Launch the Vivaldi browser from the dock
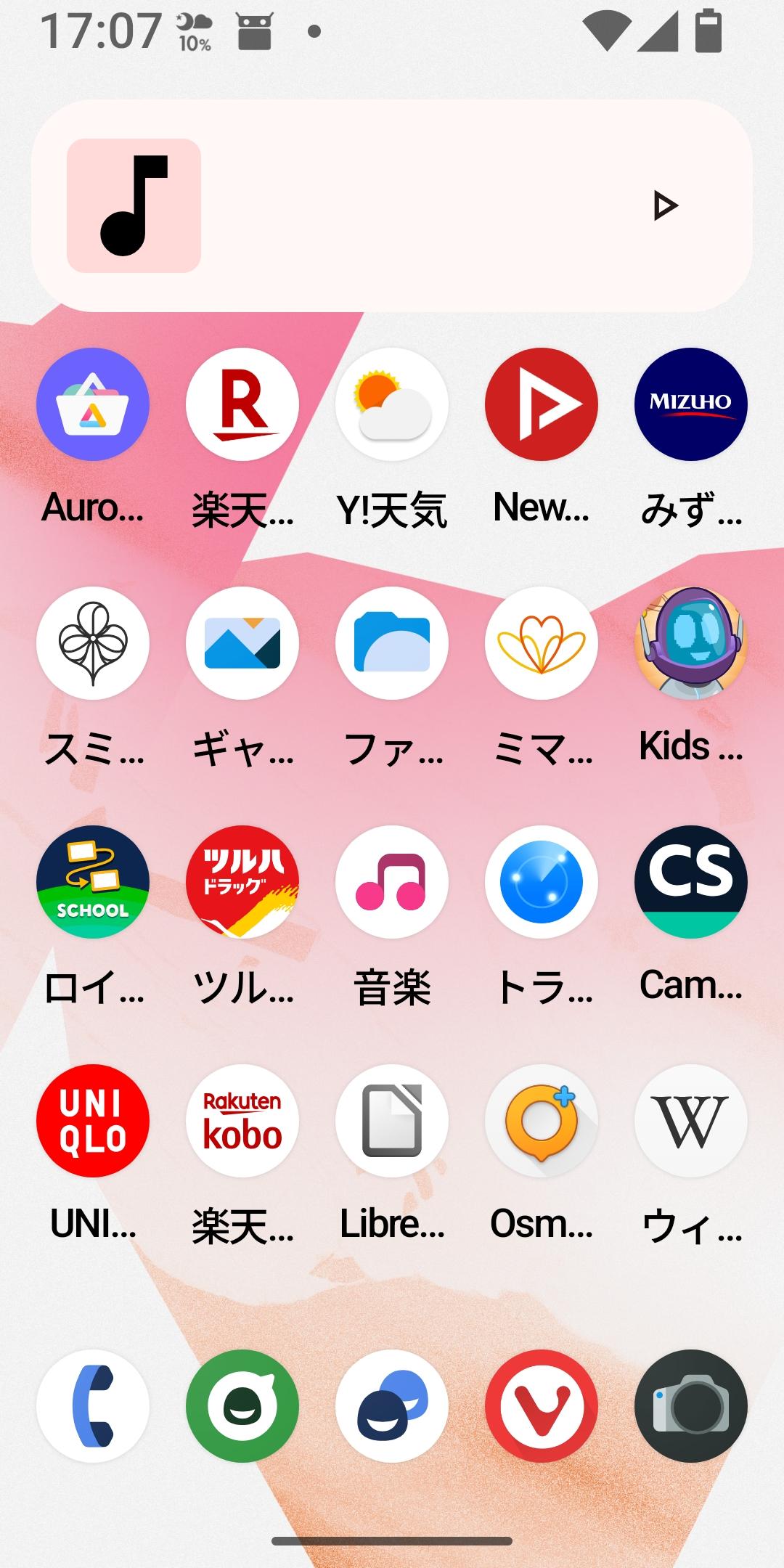 tap(542, 1406)
